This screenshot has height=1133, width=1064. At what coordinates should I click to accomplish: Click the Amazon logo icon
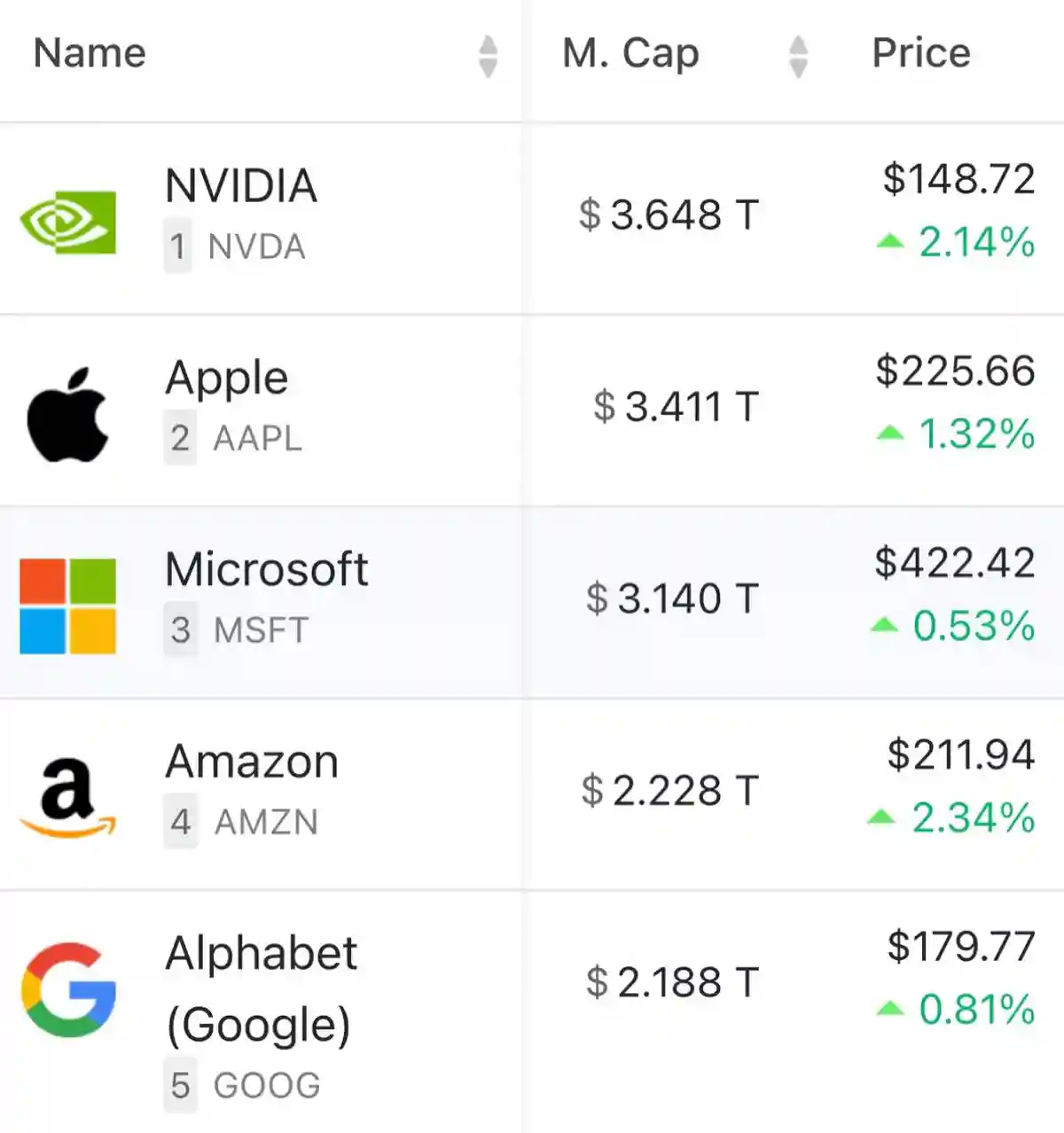(x=66, y=792)
